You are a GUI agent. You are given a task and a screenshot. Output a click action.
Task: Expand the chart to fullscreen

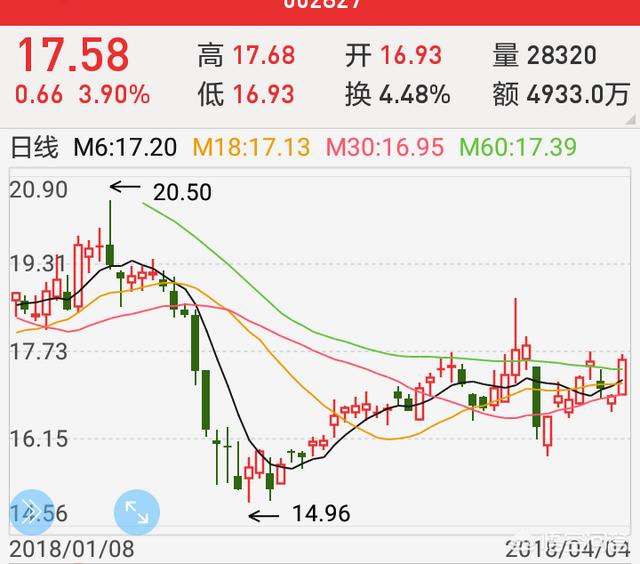[137, 514]
